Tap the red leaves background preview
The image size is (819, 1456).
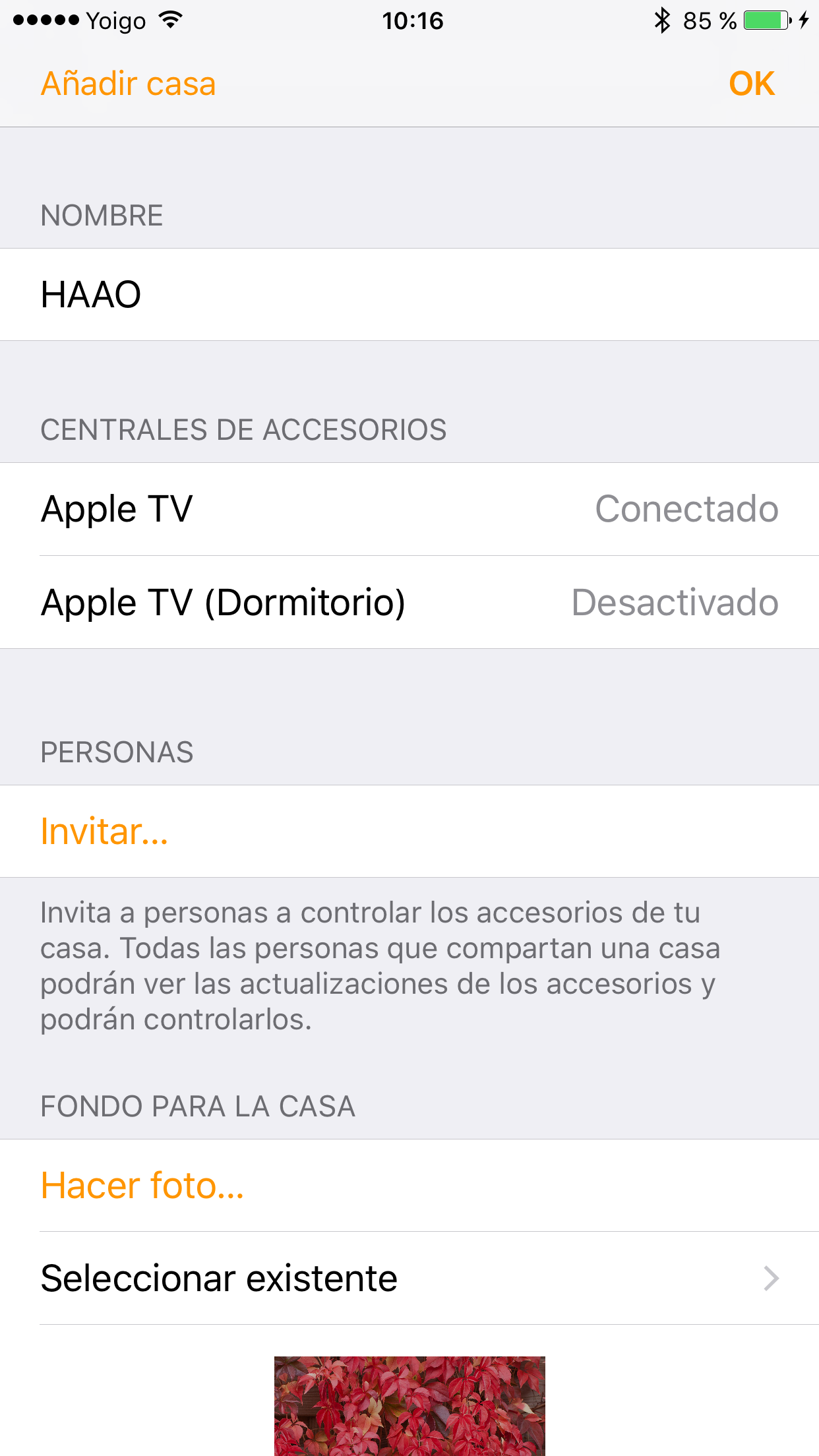coord(409,1406)
